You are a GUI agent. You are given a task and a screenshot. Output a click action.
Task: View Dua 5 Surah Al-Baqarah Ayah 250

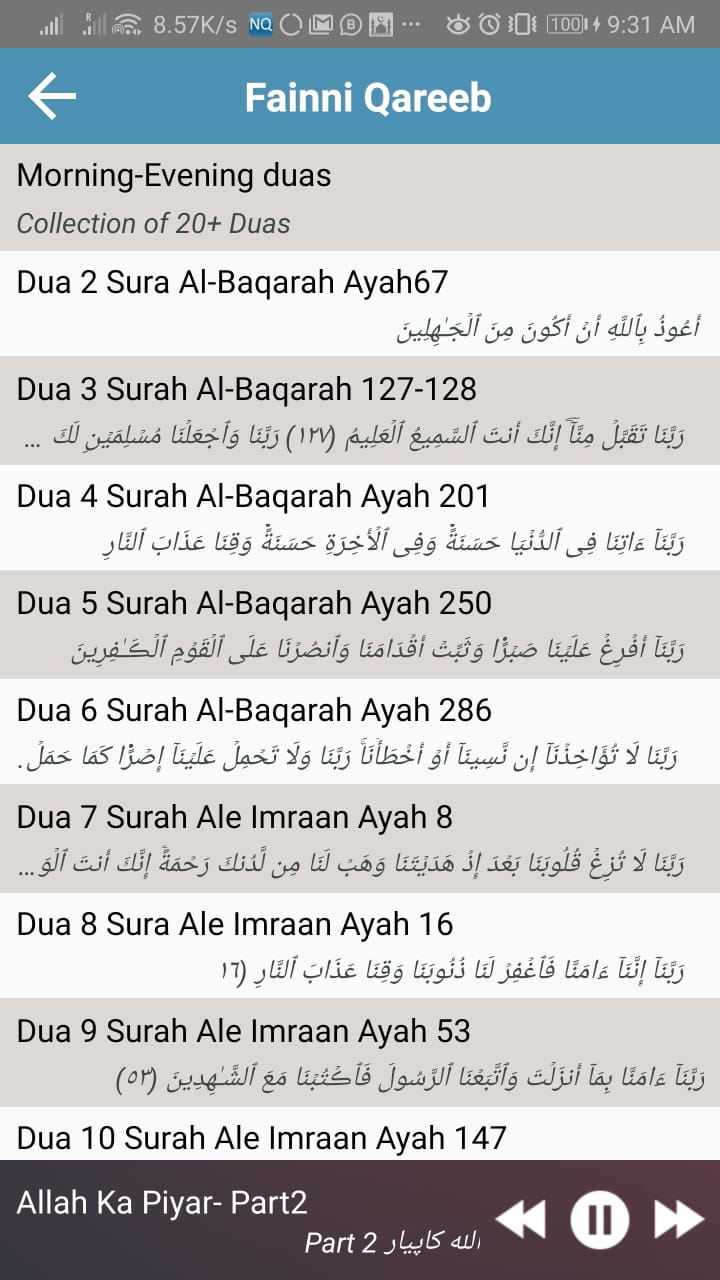point(360,624)
